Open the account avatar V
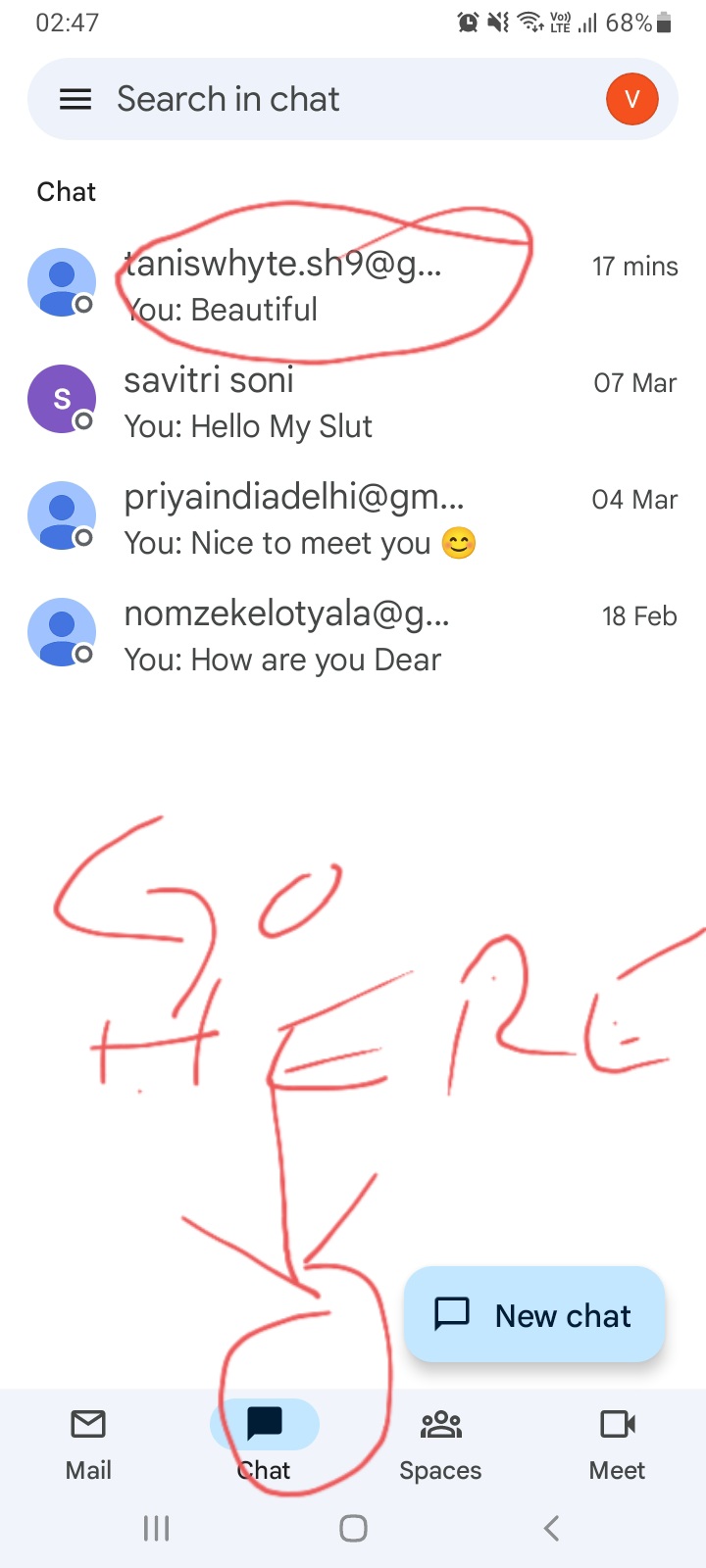 (x=631, y=99)
